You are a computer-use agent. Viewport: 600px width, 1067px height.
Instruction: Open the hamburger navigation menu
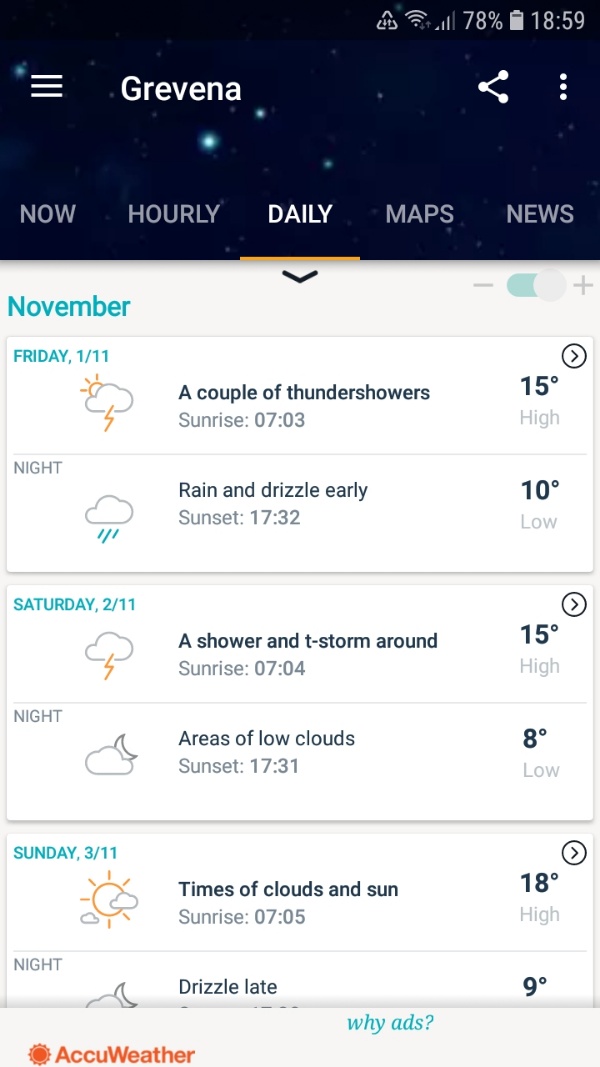pyautogui.click(x=47, y=87)
